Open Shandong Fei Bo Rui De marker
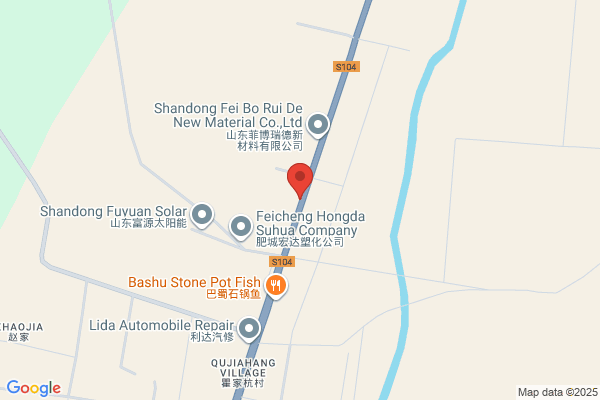600x400 pixels. click(318, 125)
